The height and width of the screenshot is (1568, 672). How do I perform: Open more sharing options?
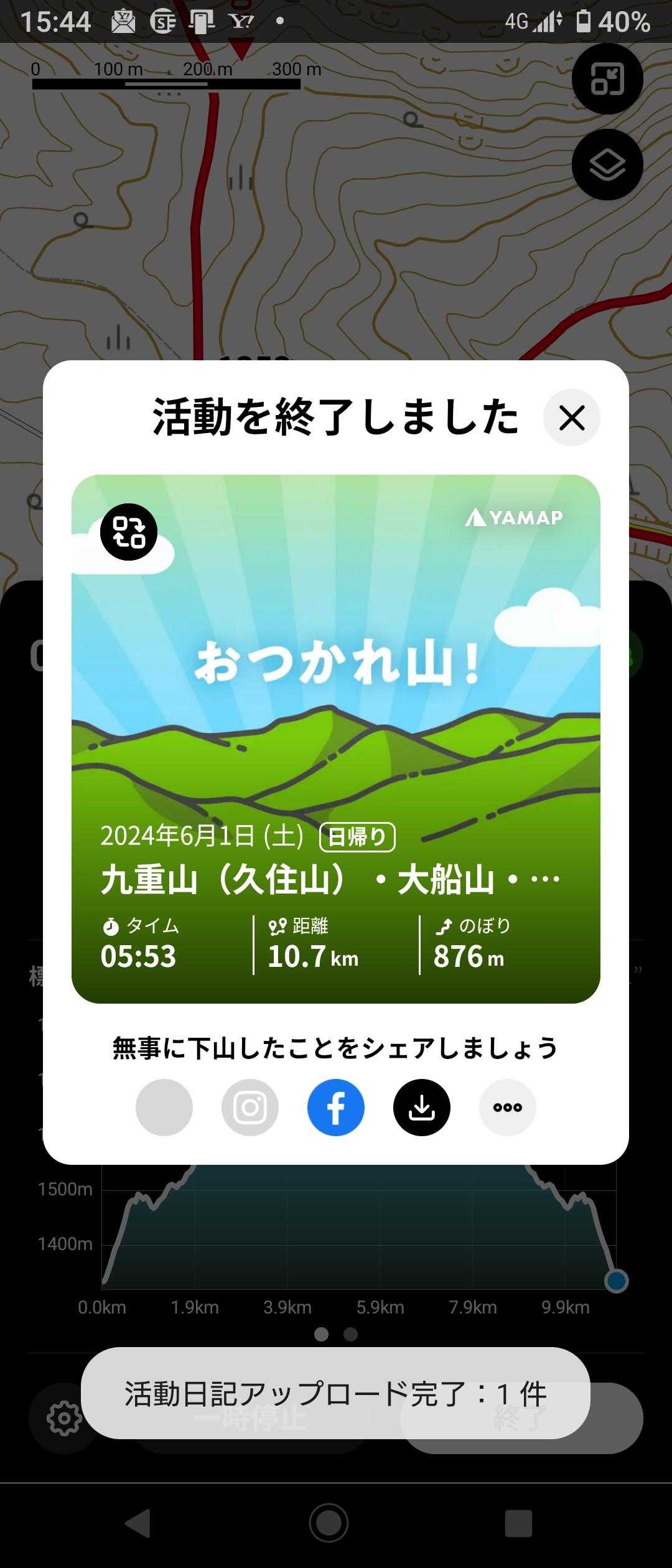[508, 1107]
